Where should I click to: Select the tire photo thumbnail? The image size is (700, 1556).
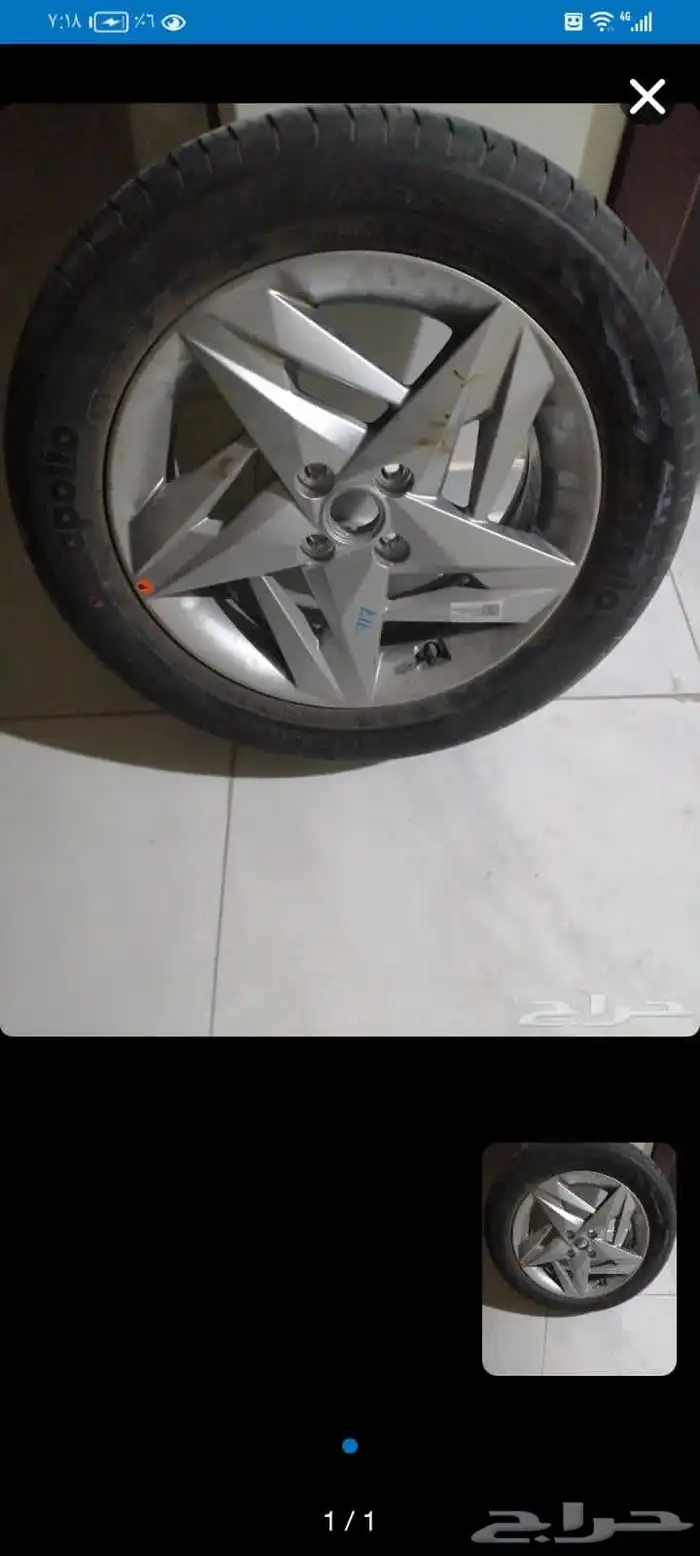(579, 1259)
